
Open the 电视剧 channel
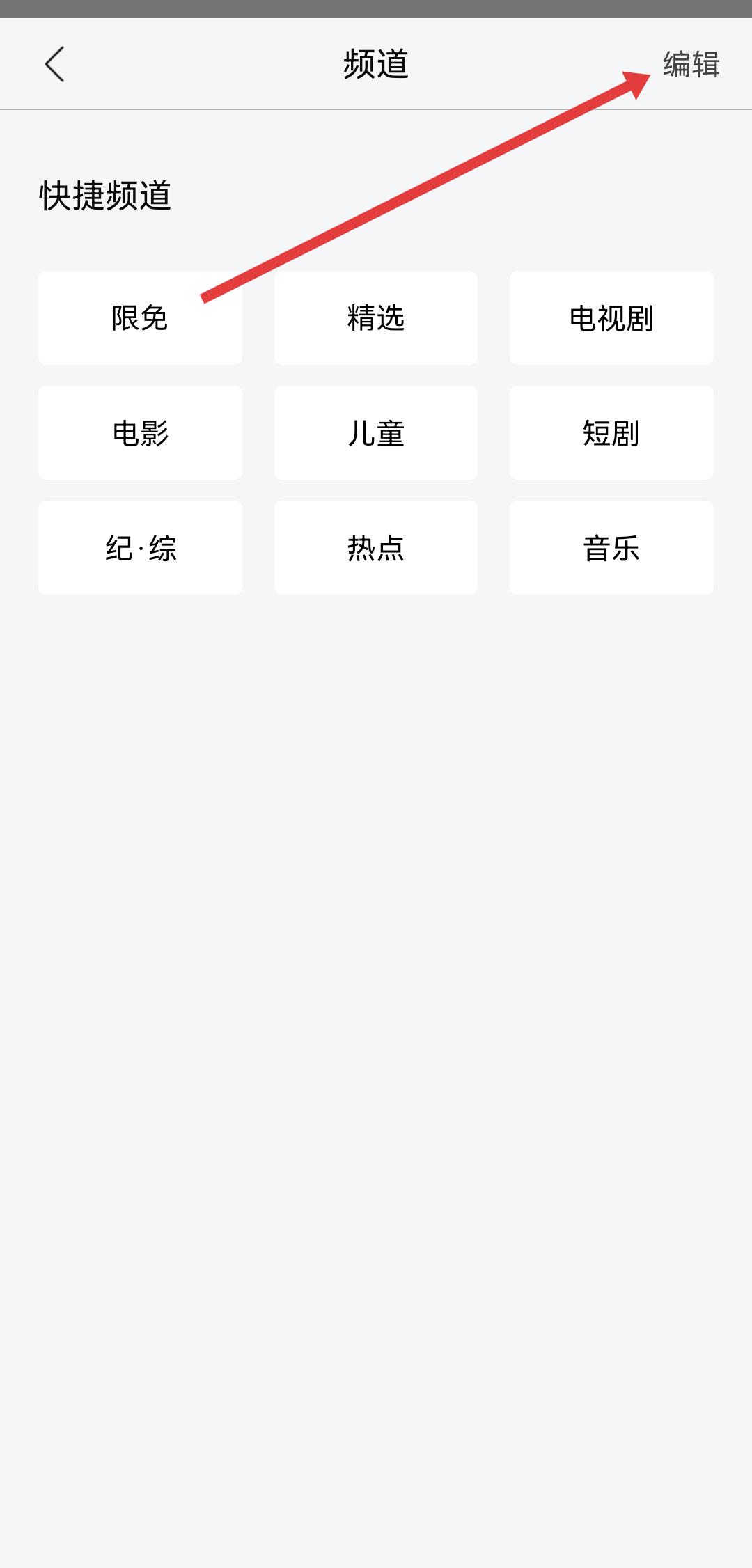pyautogui.click(x=611, y=318)
